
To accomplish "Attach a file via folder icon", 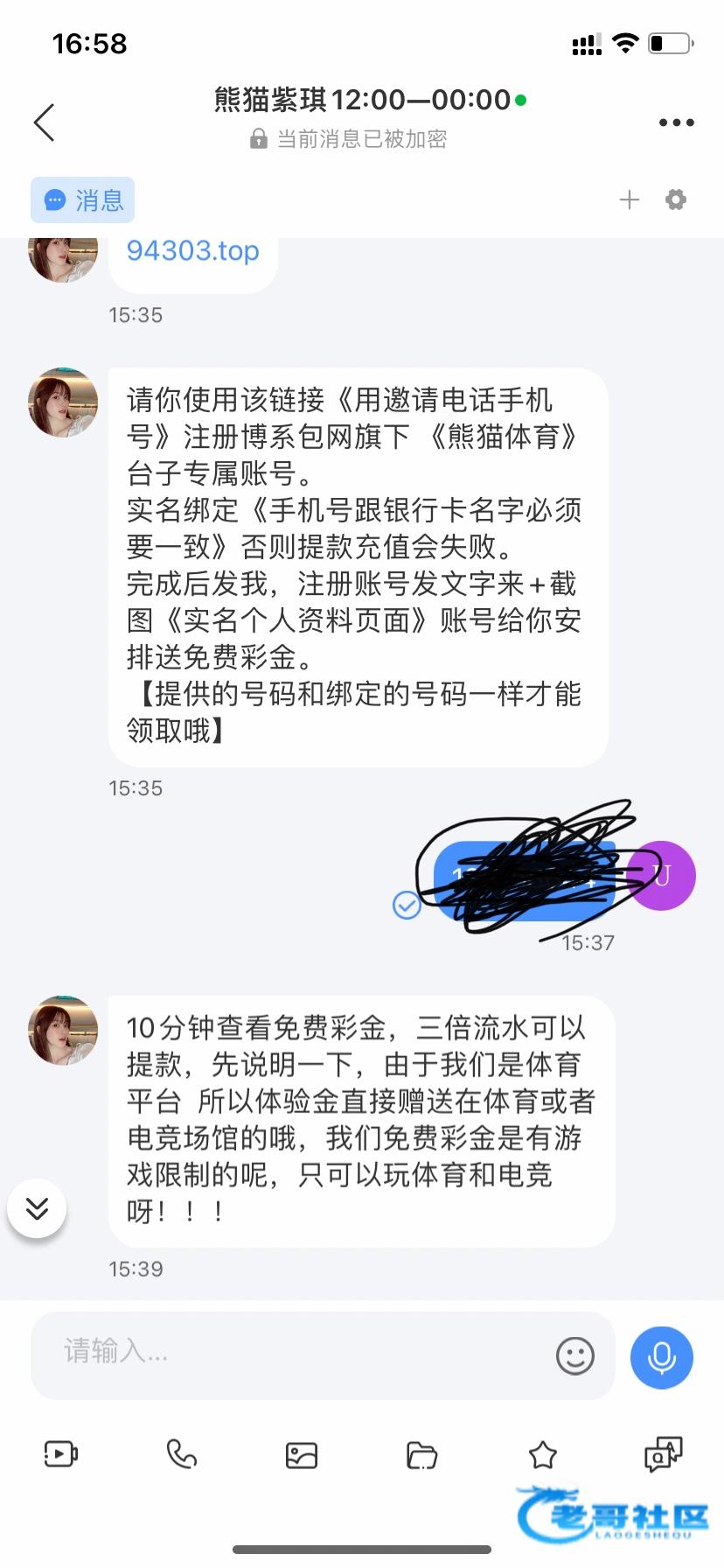I will tap(422, 1455).
